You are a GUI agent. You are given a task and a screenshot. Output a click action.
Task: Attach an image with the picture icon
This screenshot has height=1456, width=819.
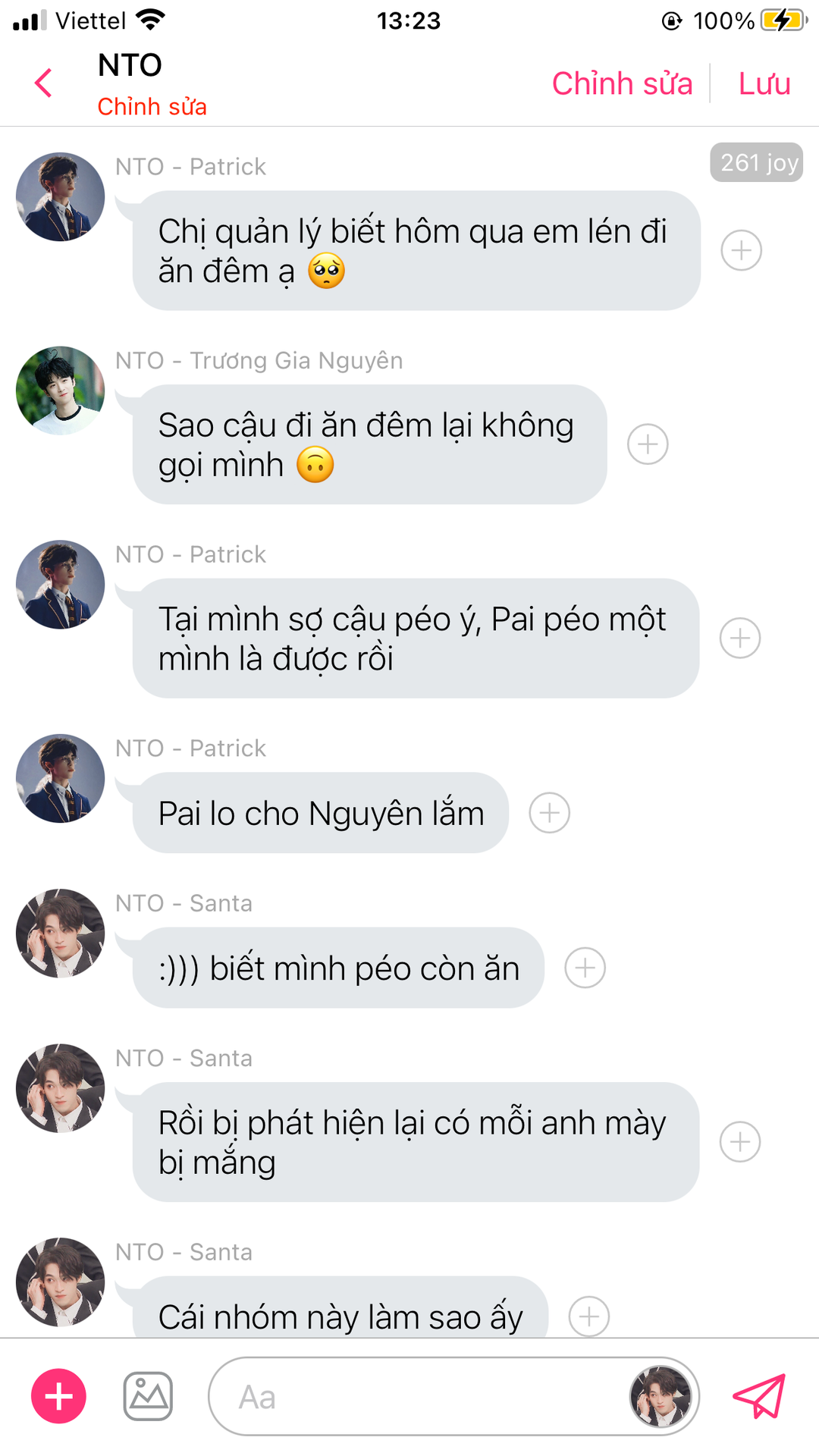148,1396
